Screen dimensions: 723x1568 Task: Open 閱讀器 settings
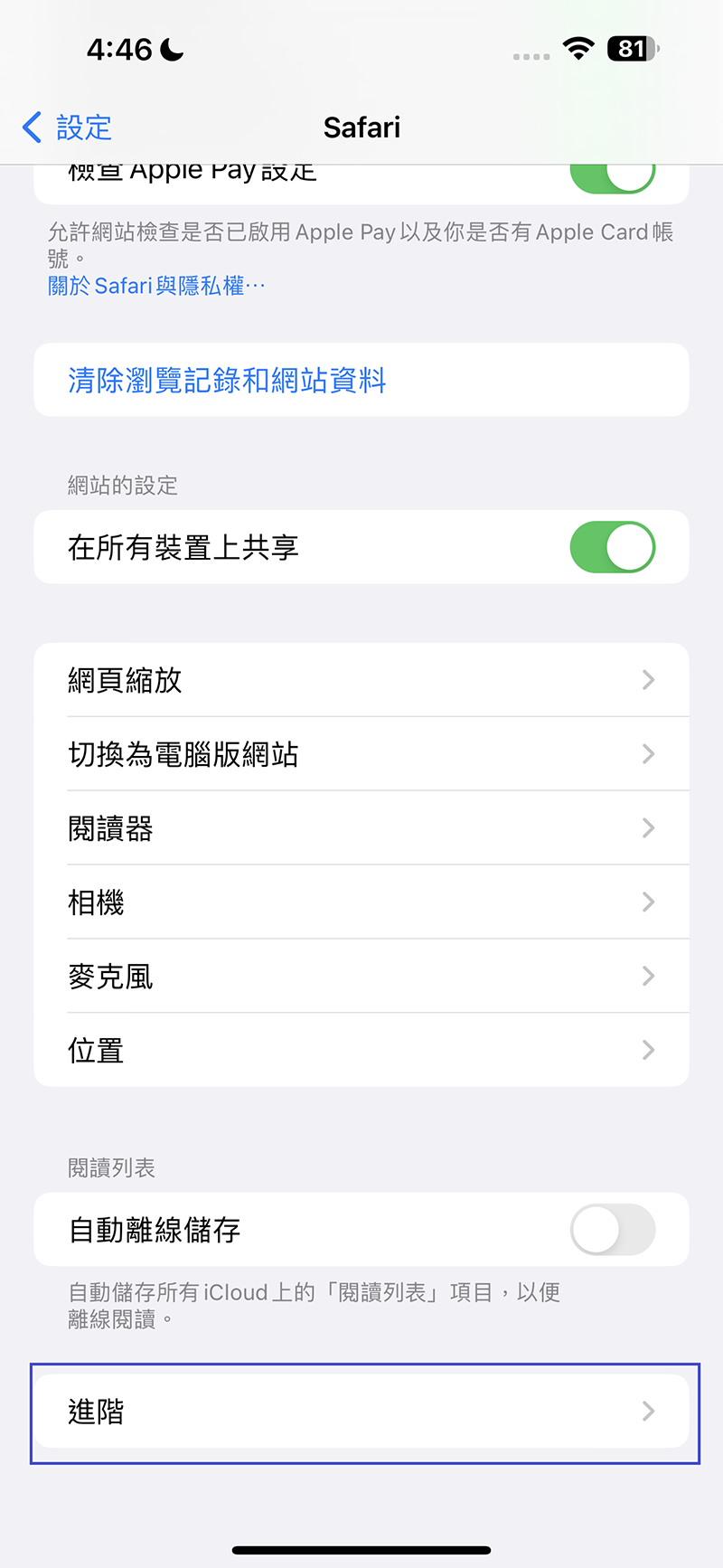(361, 828)
